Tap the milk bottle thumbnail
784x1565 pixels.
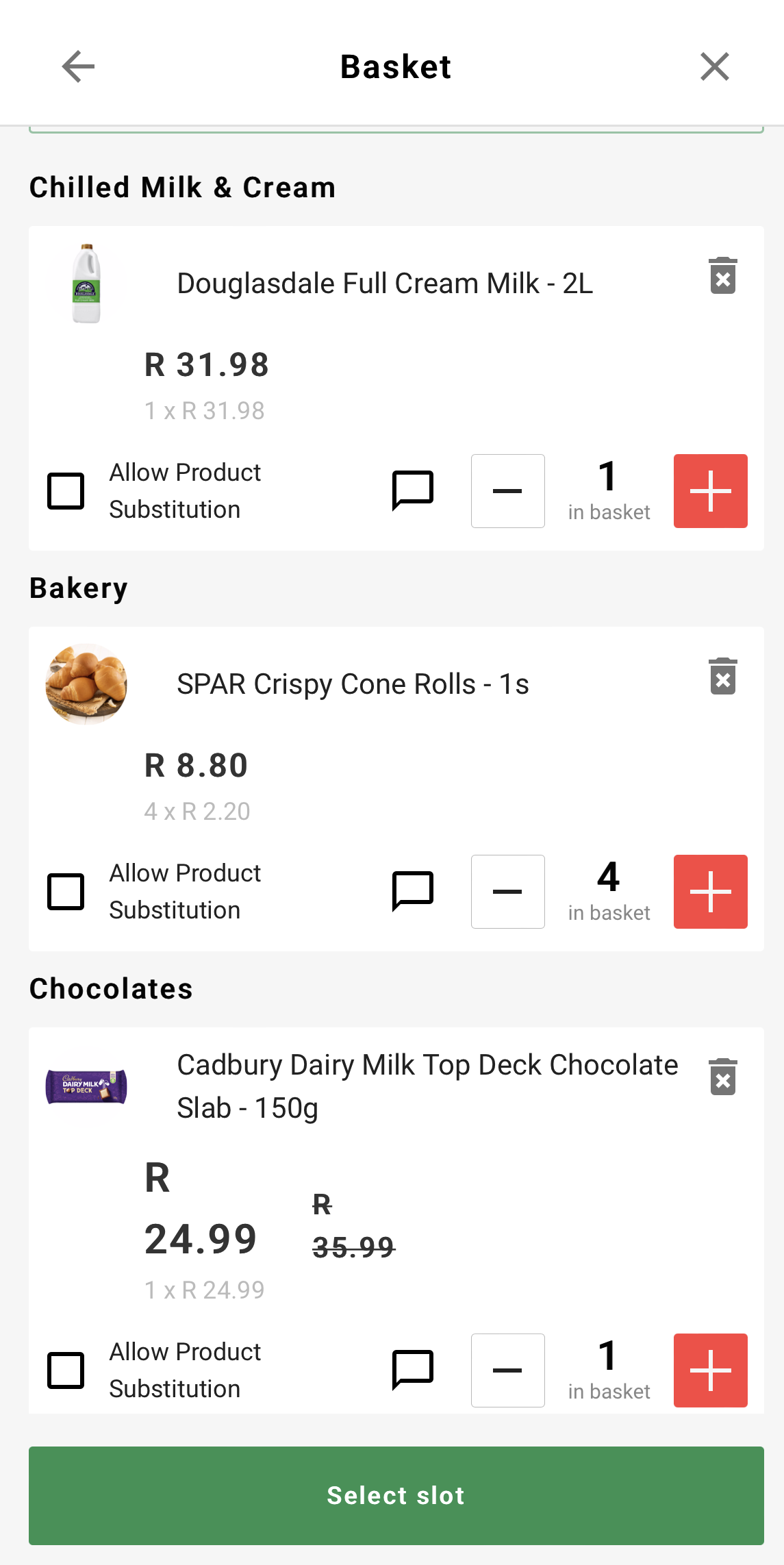tap(85, 283)
